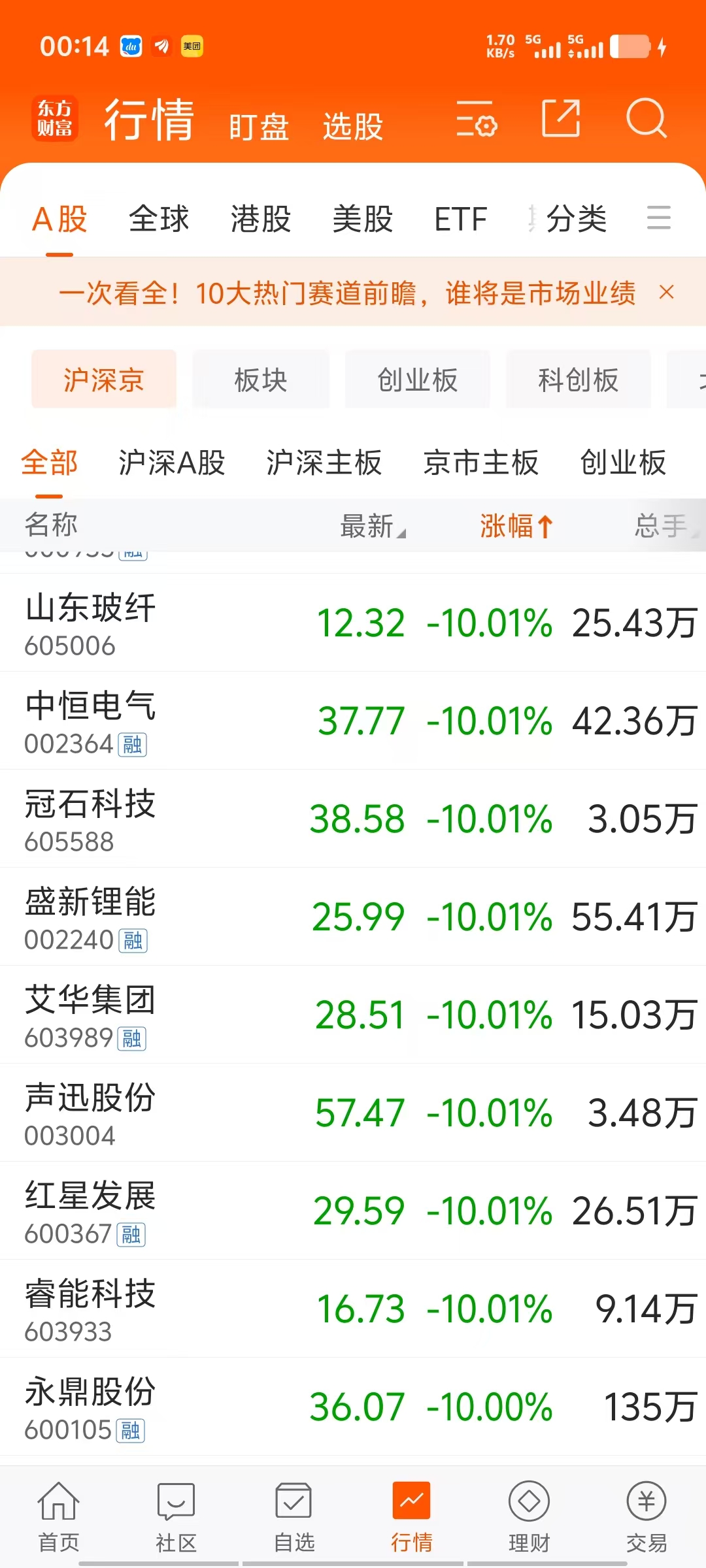
Task: Choose the 科创板 chip
Action: (x=579, y=380)
